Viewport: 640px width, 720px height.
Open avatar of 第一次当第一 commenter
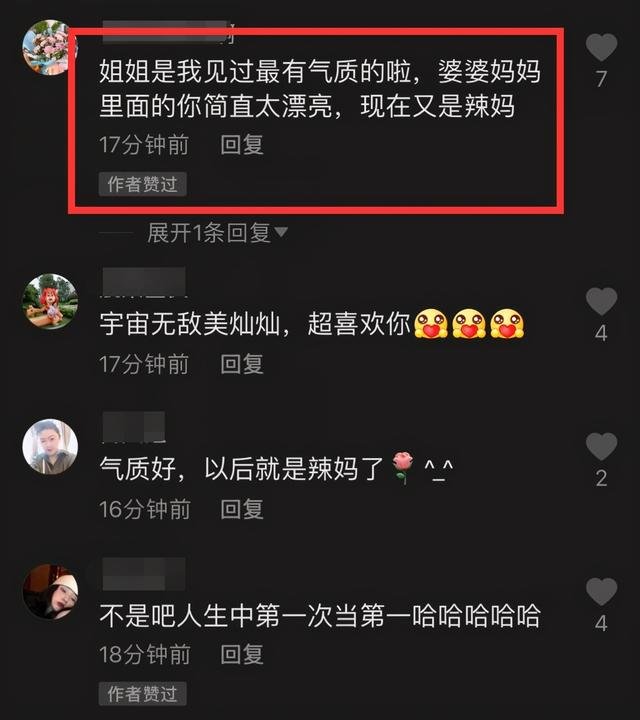point(50,591)
